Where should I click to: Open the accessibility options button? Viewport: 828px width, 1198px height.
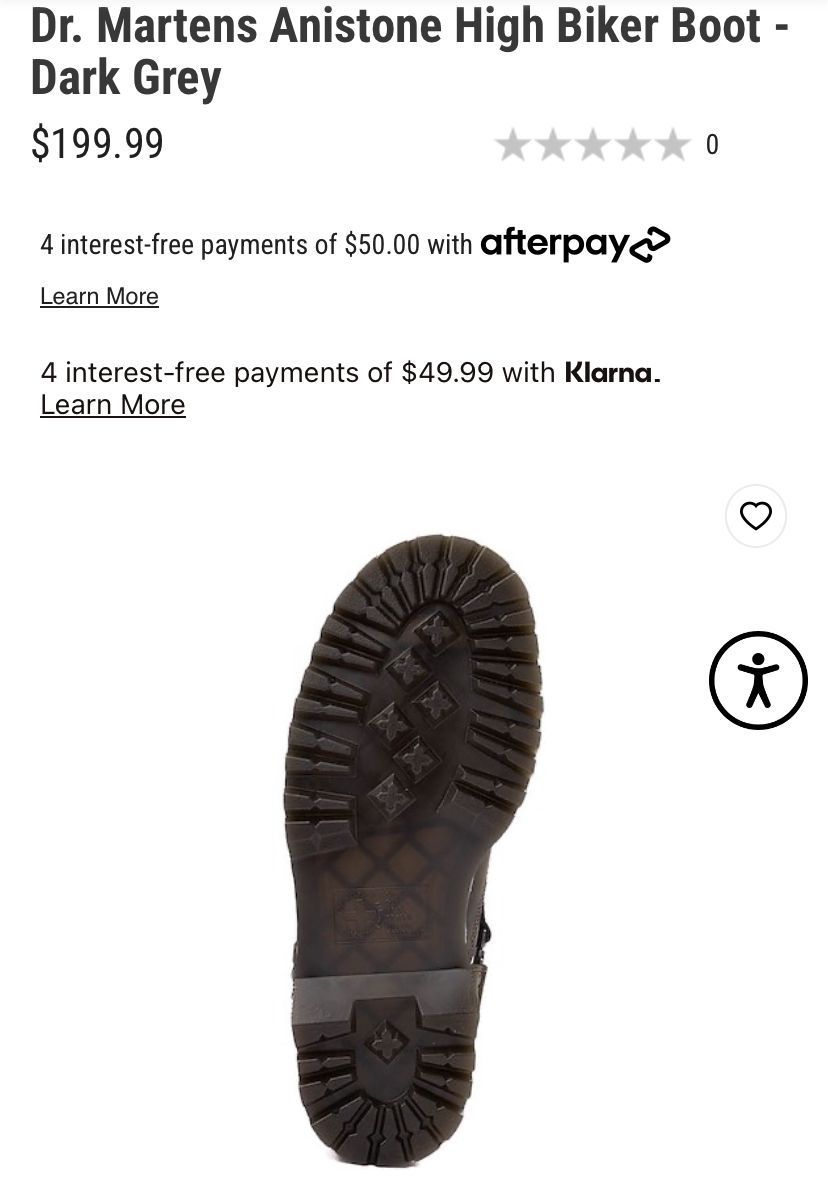tap(758, 680)
